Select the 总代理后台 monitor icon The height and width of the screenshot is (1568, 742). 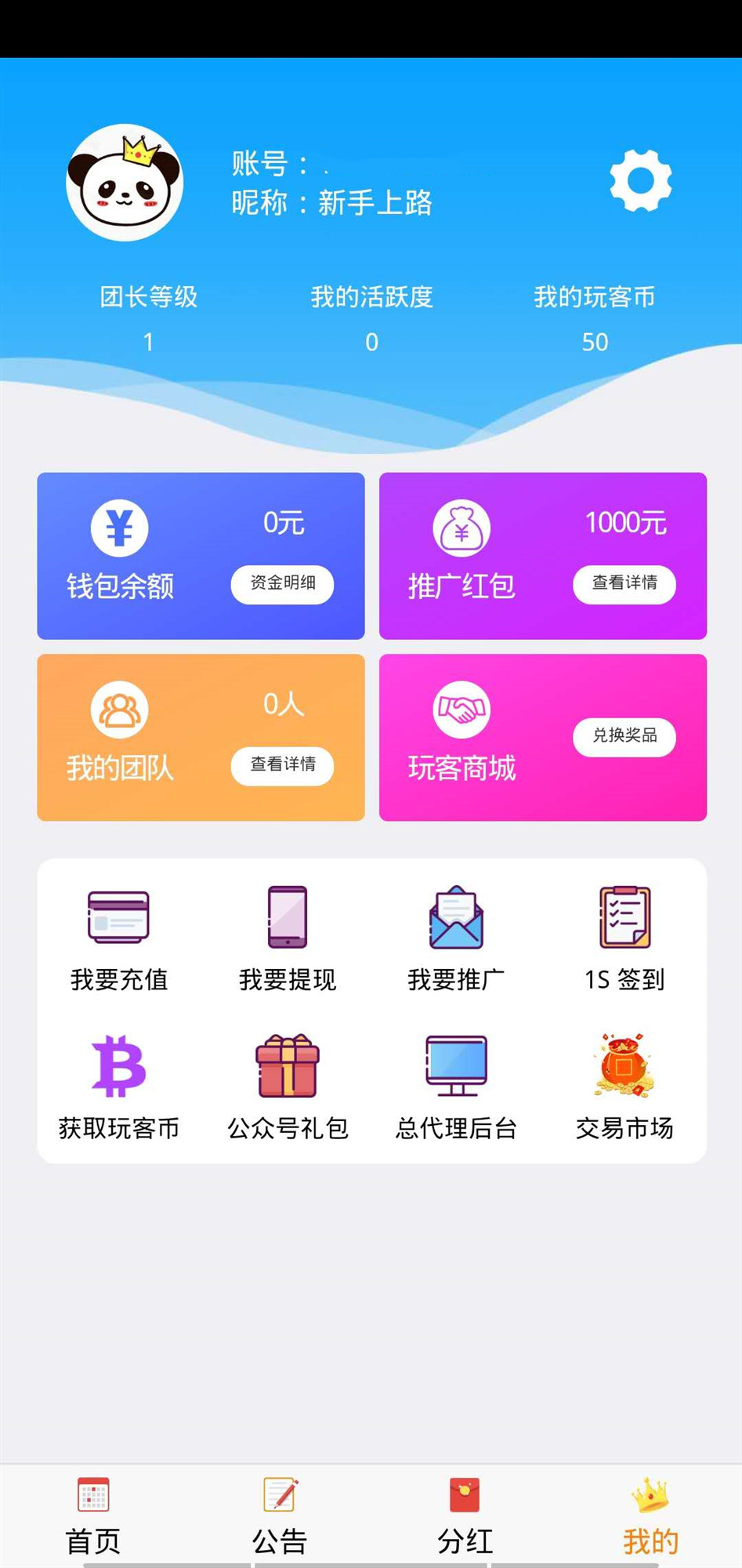click(x=456, y=1066)
